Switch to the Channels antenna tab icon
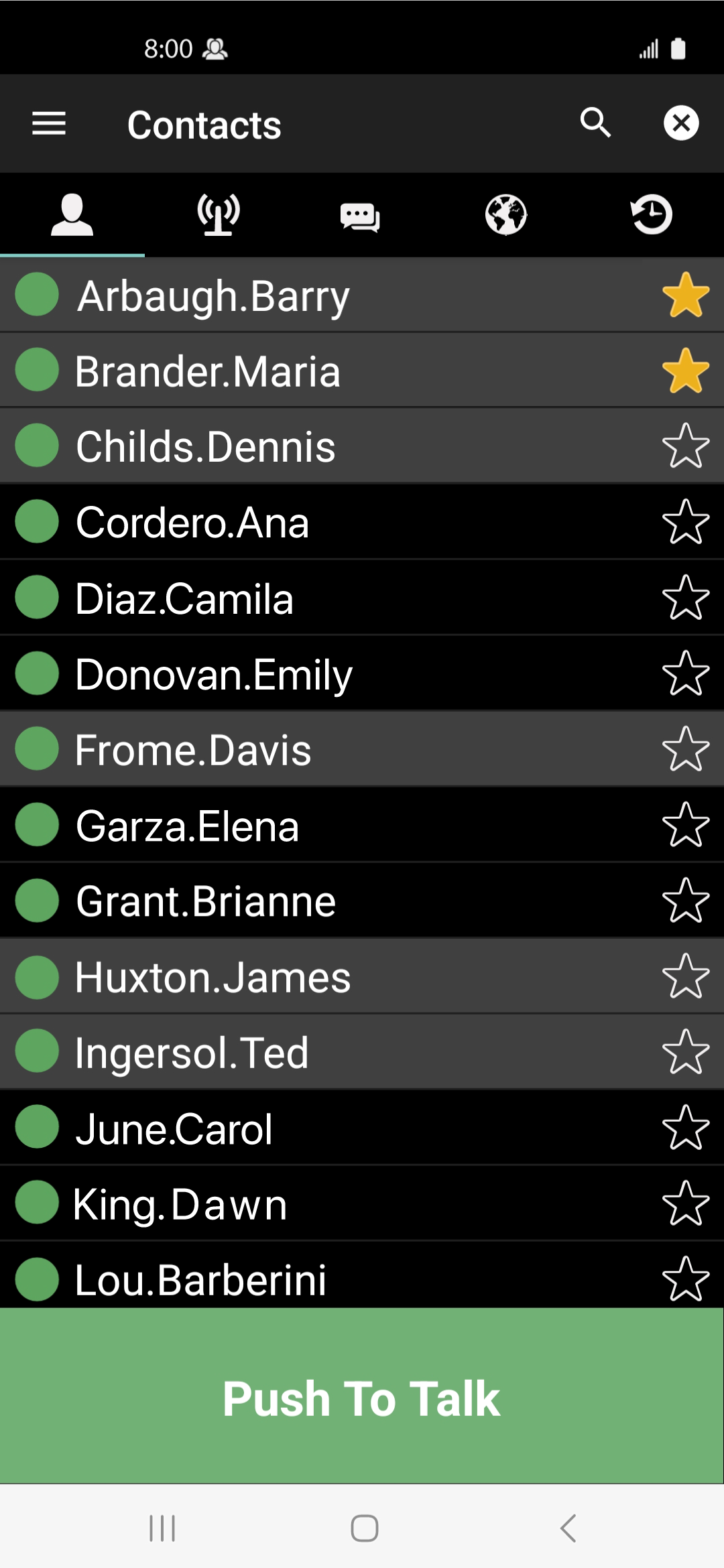This screenshot has width=724, height=1568. [217, 213]
